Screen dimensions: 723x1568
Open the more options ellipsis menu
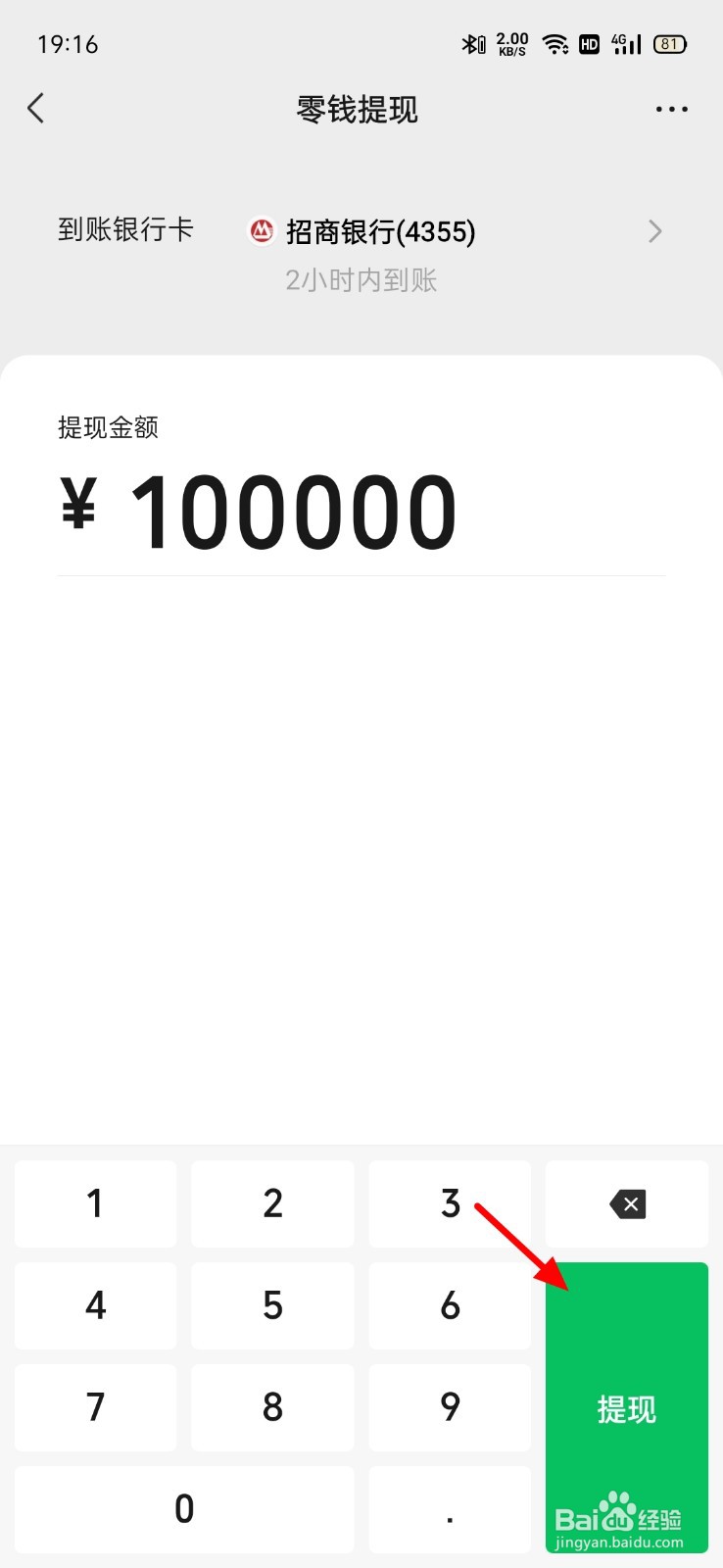click(x=671, y=109)
